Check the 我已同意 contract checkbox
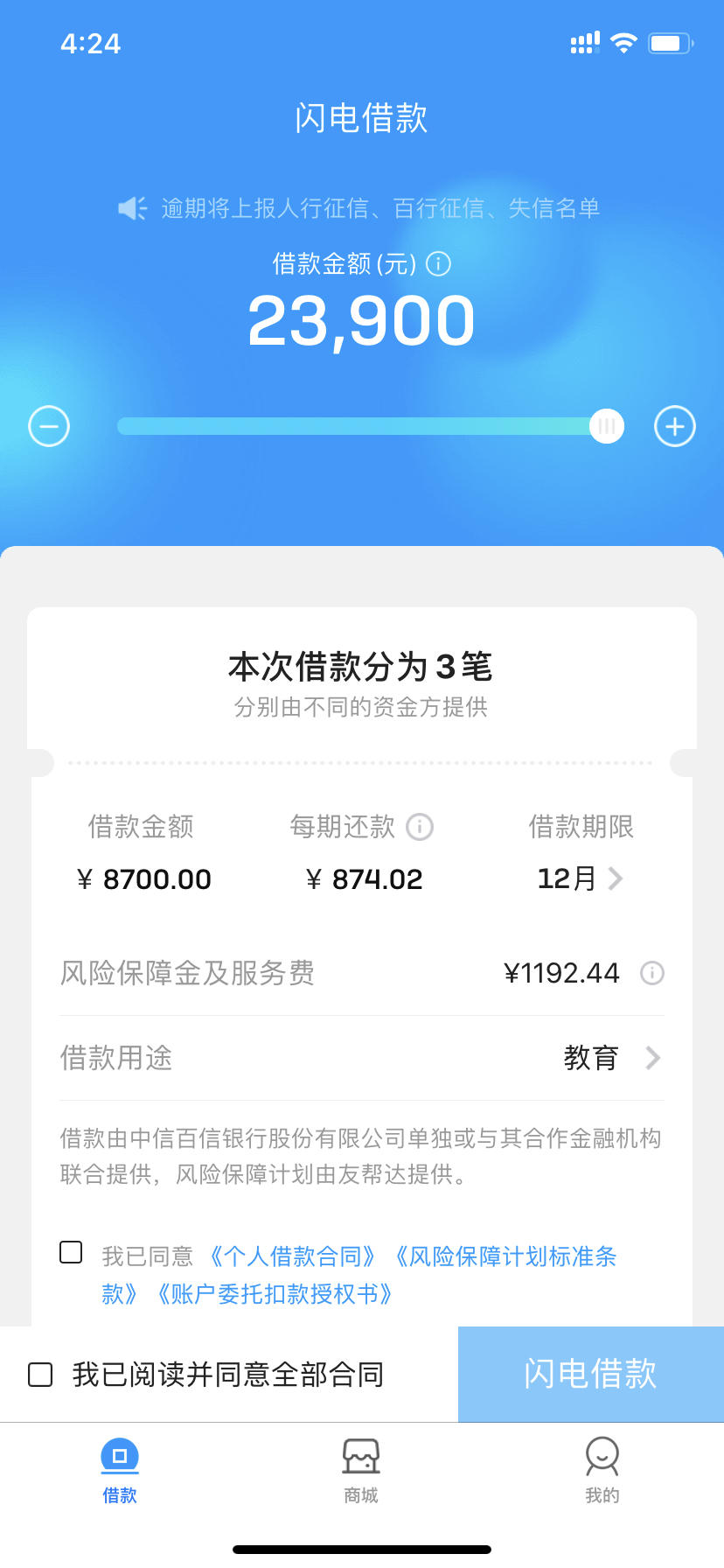Viewport: 724px width, 1568px height. click(x=71, y=1252)
